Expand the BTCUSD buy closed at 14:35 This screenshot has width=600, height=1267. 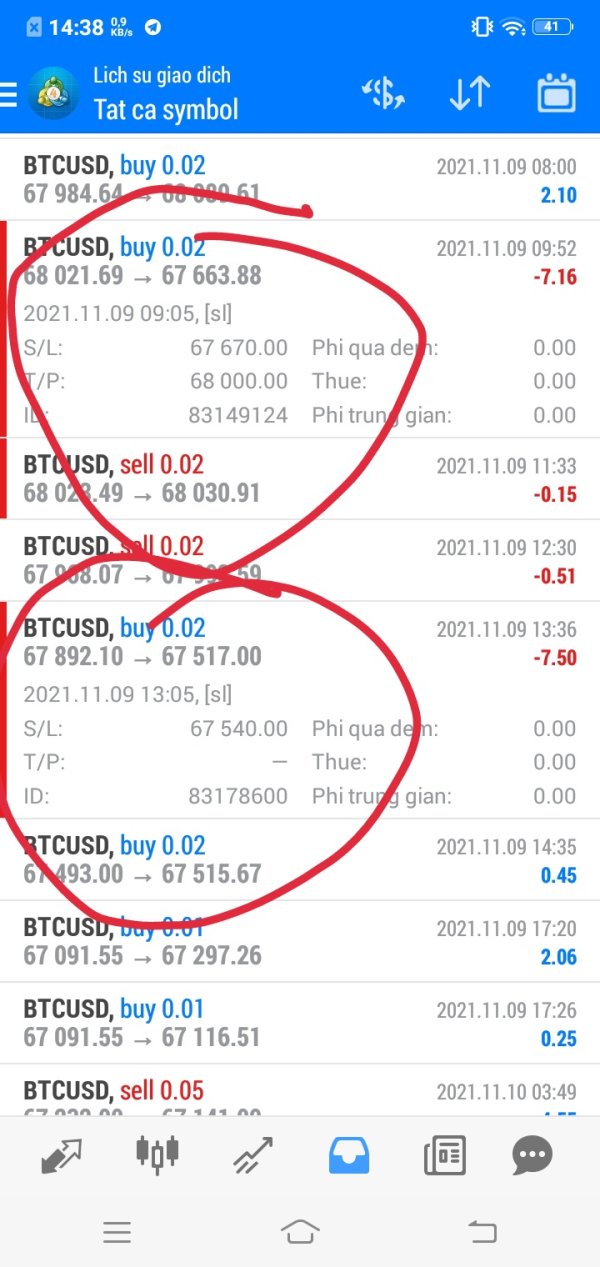click(300, 860)
